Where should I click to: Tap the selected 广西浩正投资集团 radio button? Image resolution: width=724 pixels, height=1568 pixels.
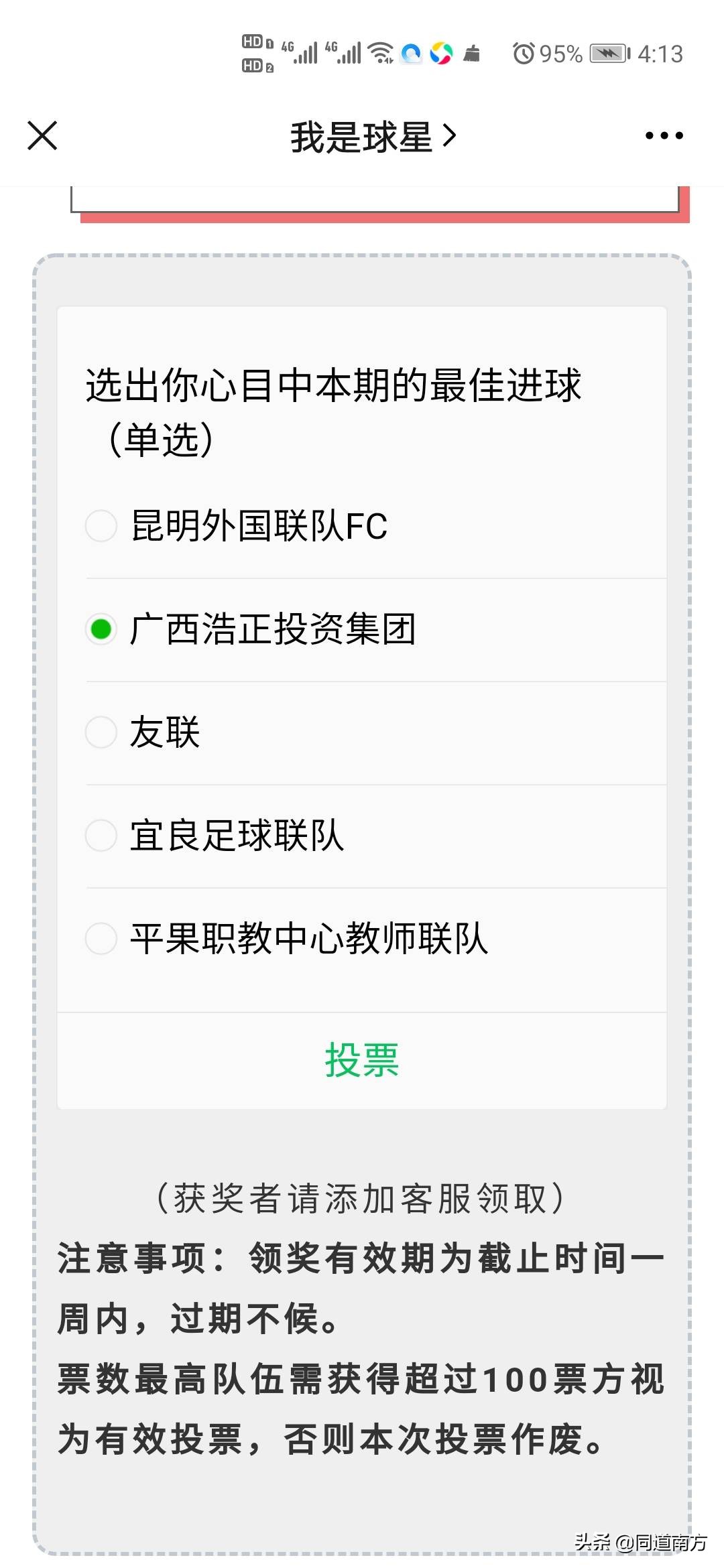(101, 629)
